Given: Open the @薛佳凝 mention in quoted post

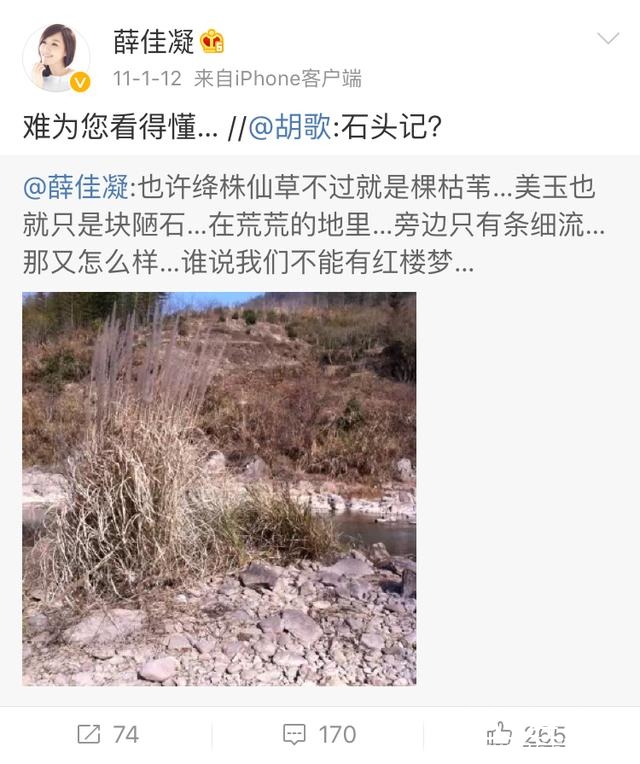Looking at the screenshot, I should pos(77,185).
